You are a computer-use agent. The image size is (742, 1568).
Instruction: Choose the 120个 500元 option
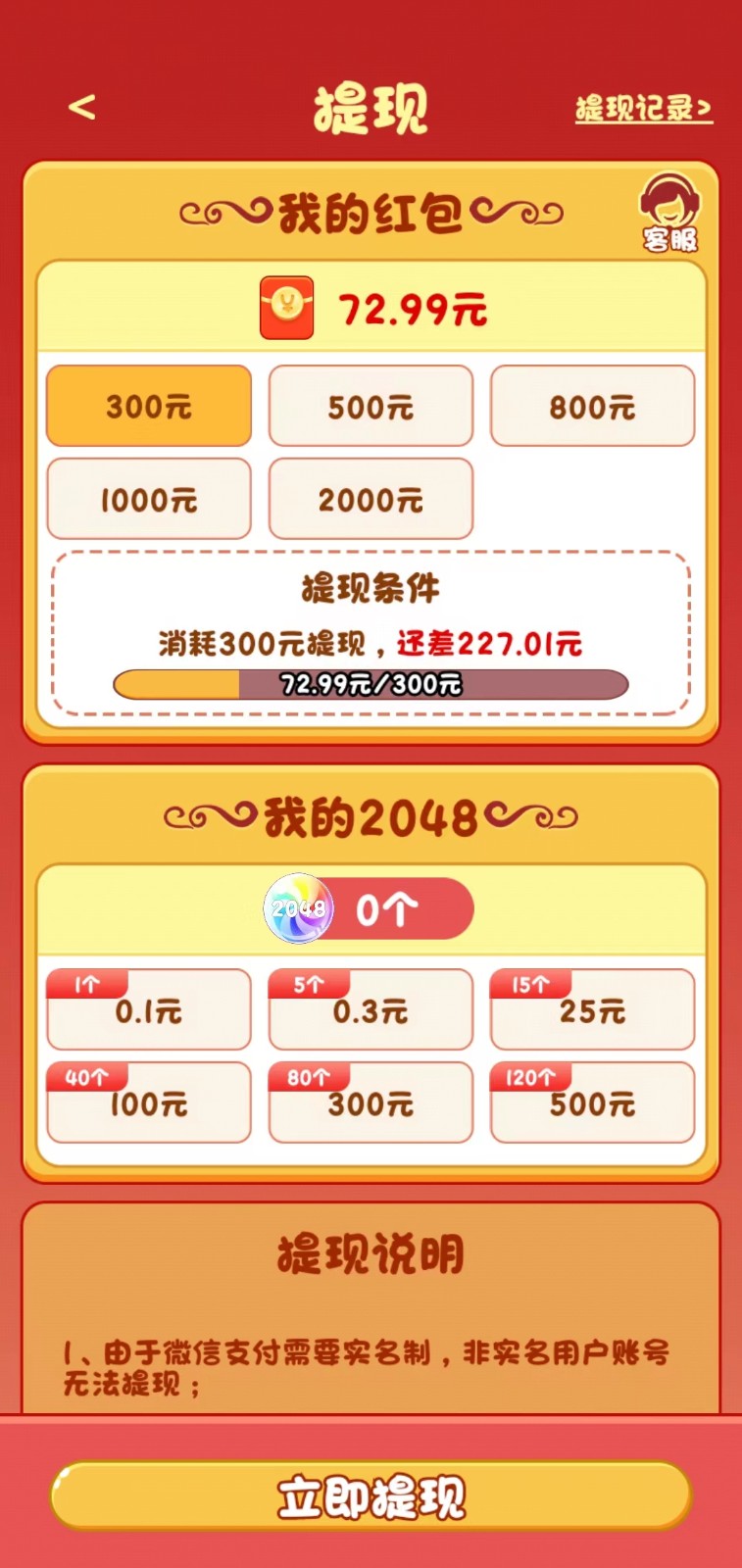592,1103
